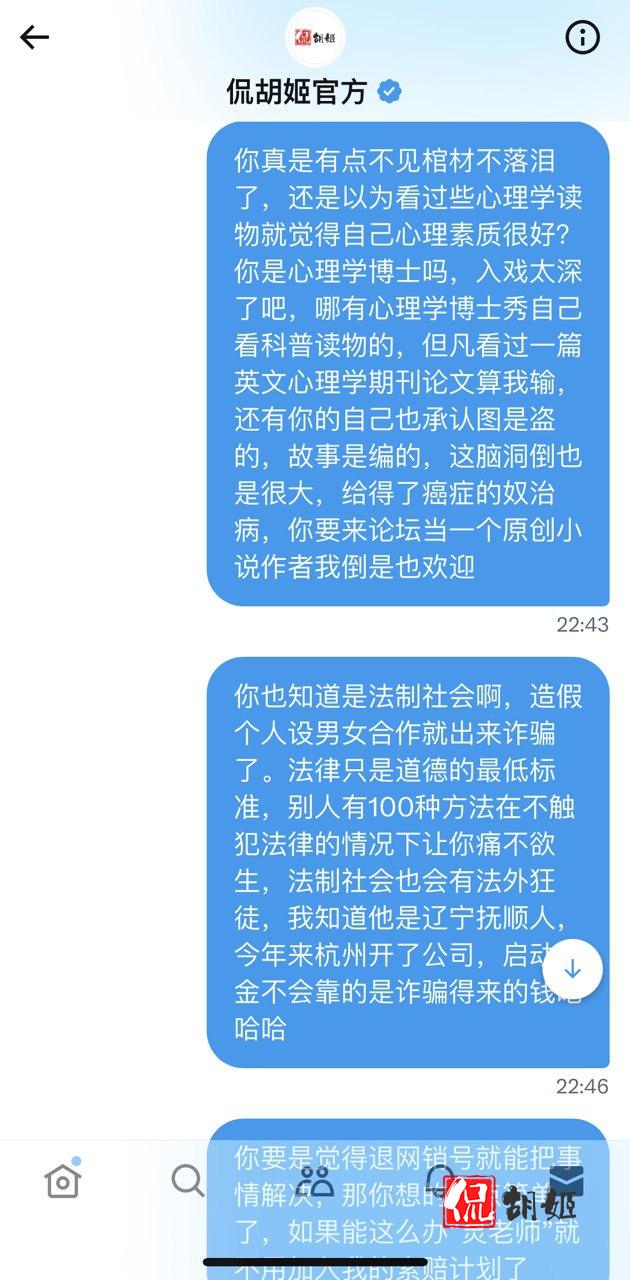This screenshot has height=1280, width=630.
Task: Go back to the messages list
Action: click(34, 38)
